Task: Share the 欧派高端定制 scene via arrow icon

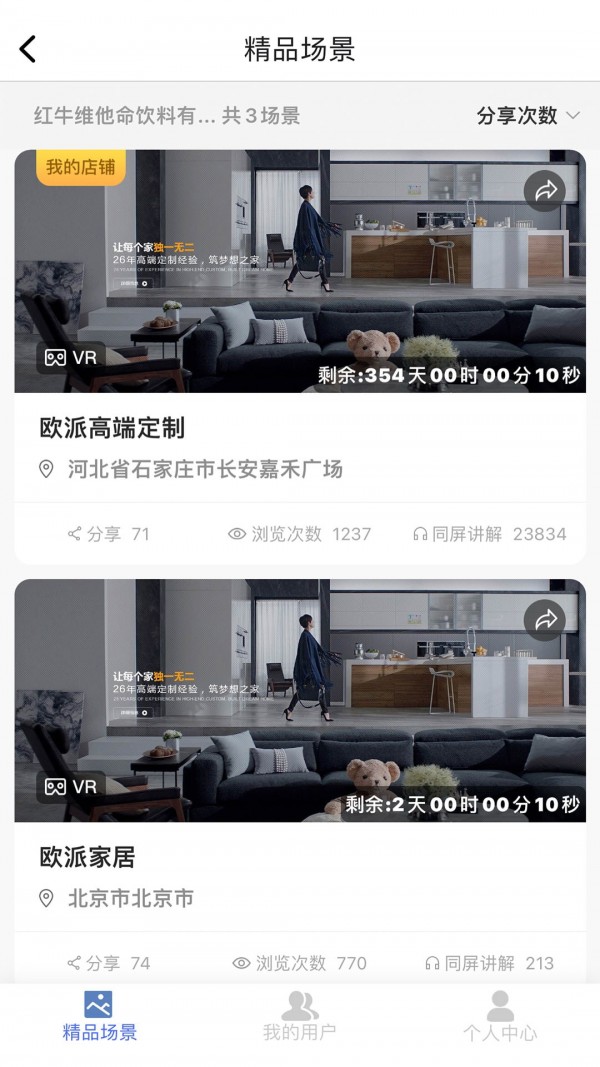Action: click(544, 192)
